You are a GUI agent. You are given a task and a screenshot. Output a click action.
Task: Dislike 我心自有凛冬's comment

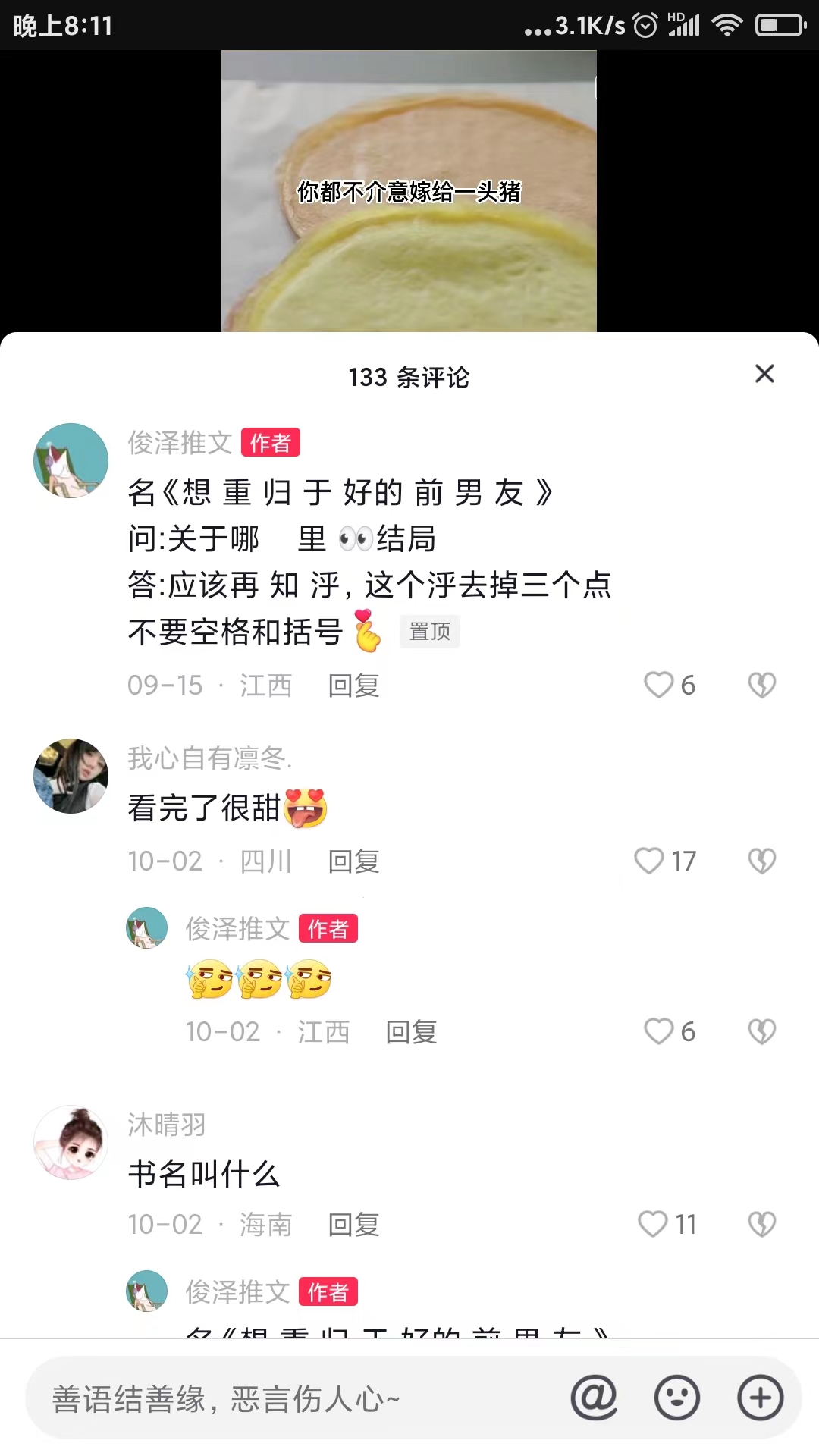761,861
